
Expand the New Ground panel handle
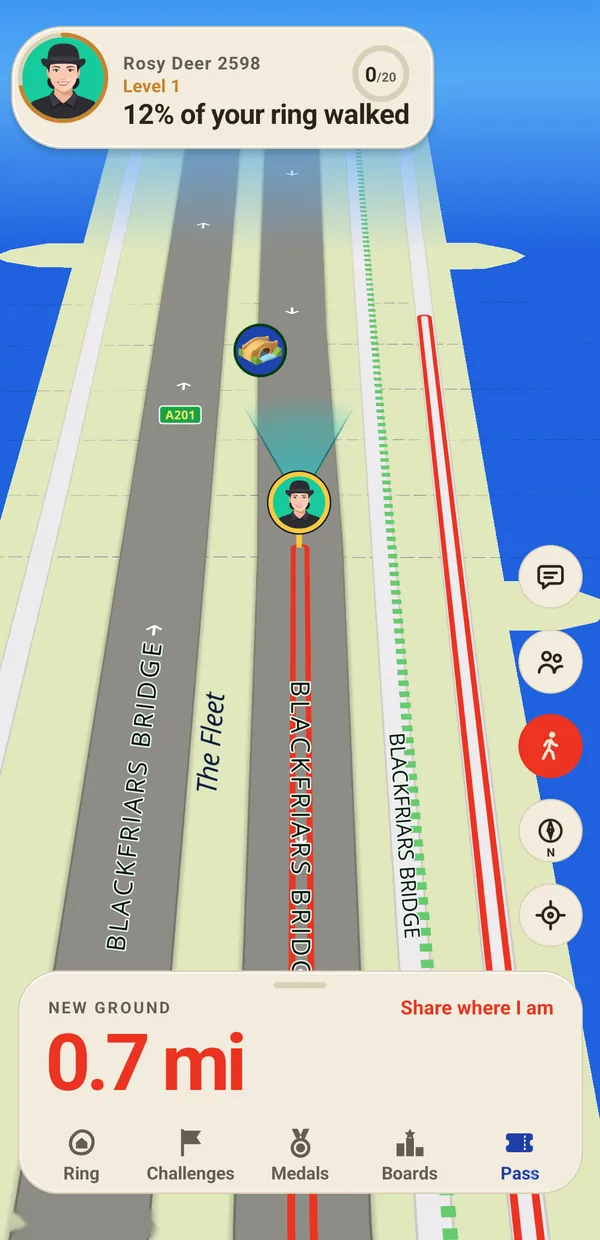pyautogui.click(x=300, y=985)
